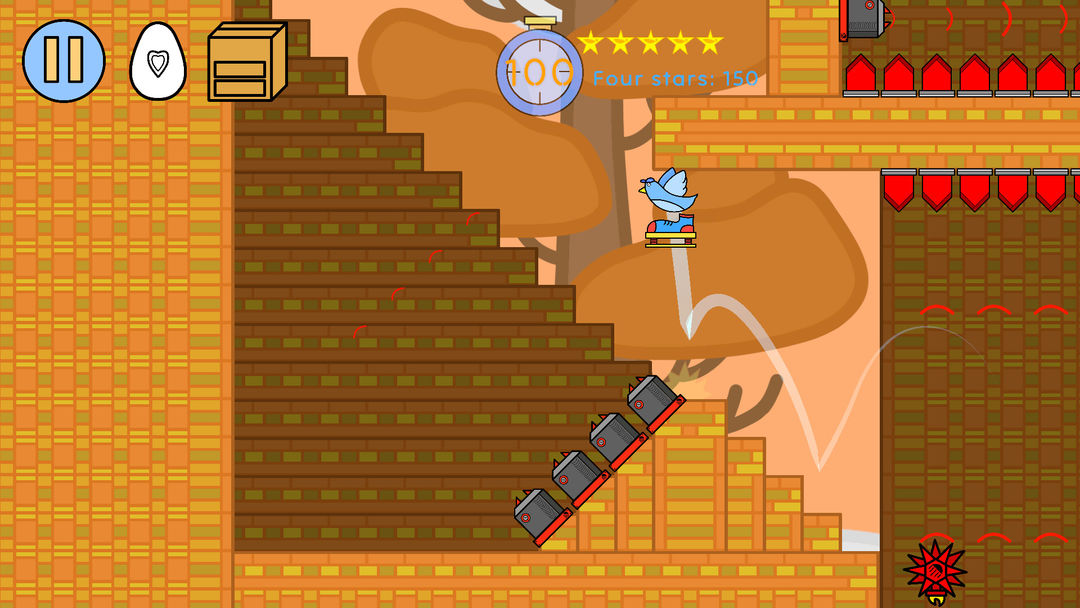Pause the game
1080x608 pixels.
63,61
